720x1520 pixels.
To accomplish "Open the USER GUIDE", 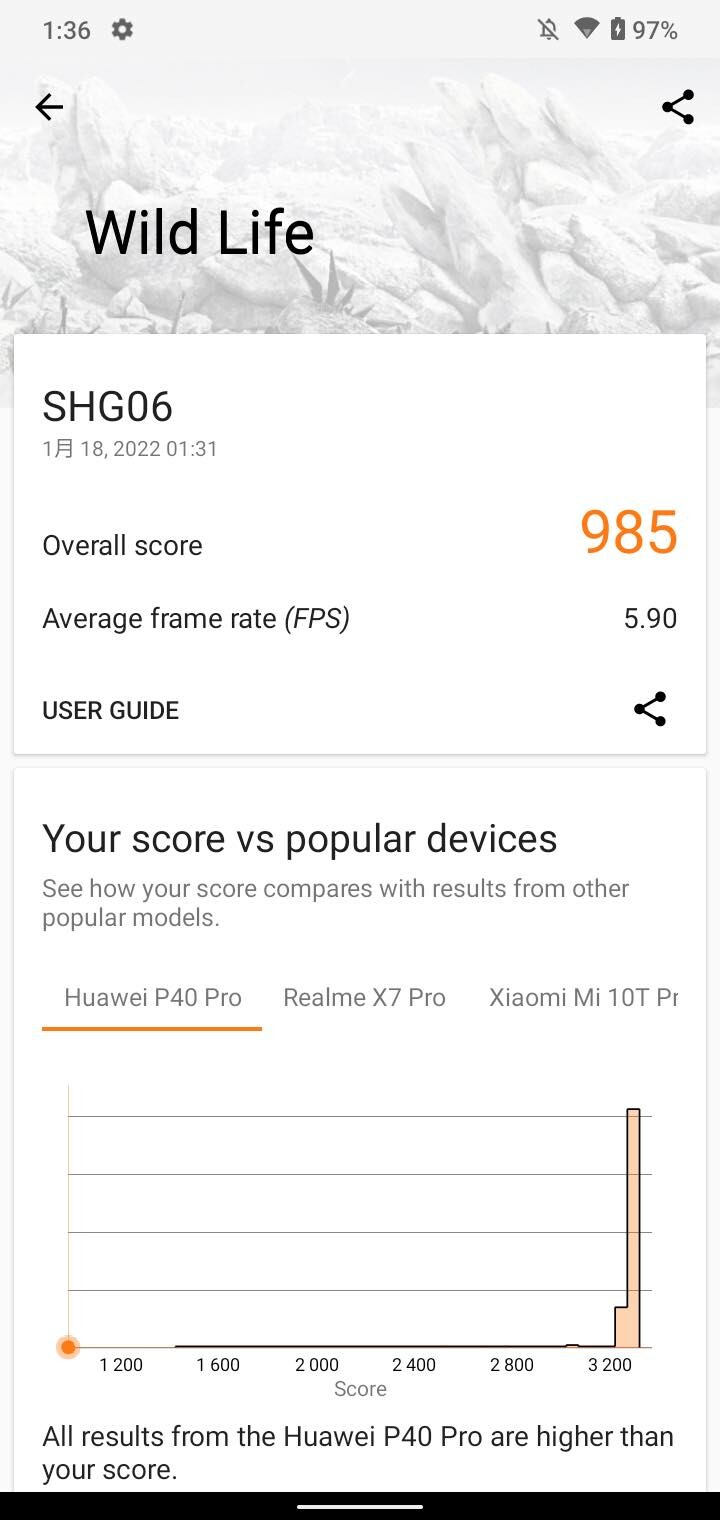I will point(110,710).
